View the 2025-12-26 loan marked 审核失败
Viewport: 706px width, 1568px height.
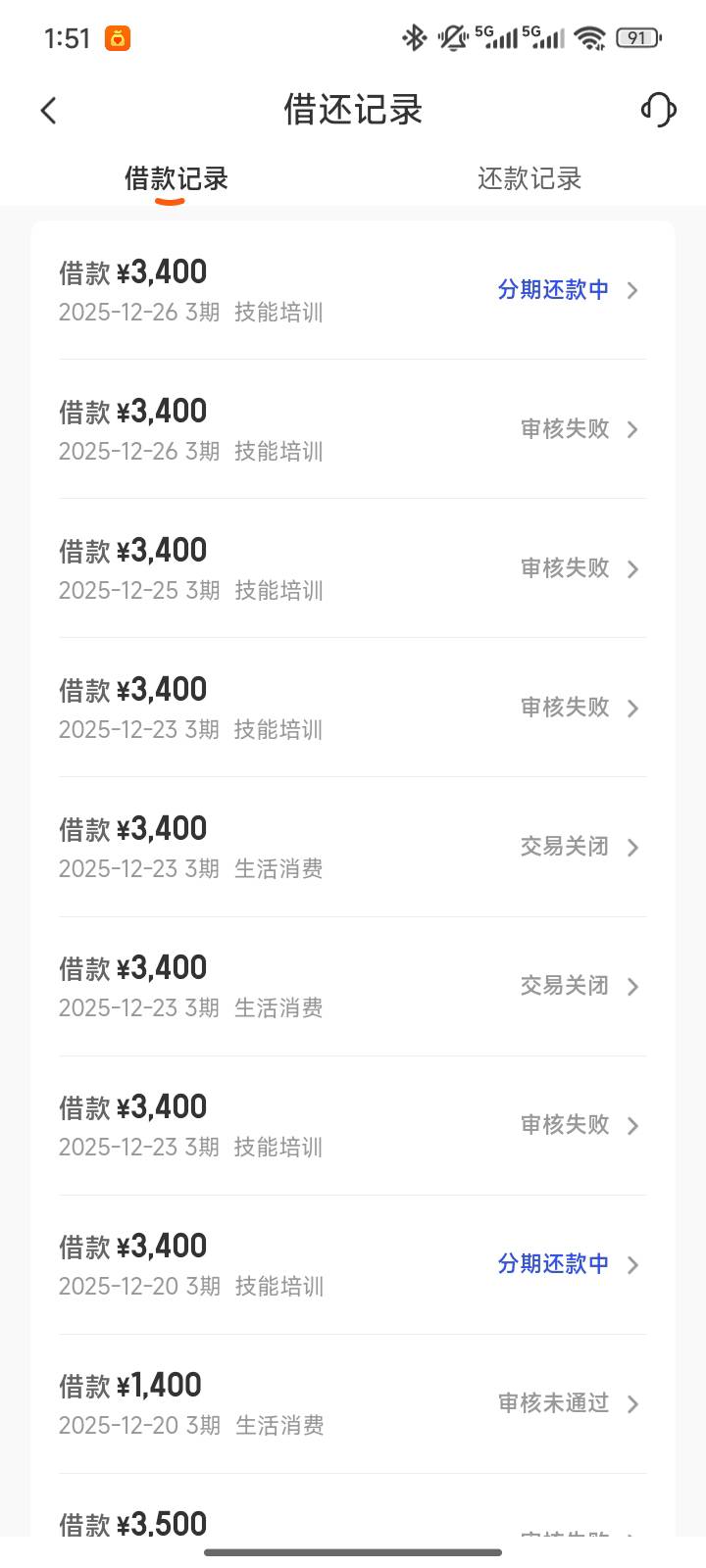click(353, 429)
